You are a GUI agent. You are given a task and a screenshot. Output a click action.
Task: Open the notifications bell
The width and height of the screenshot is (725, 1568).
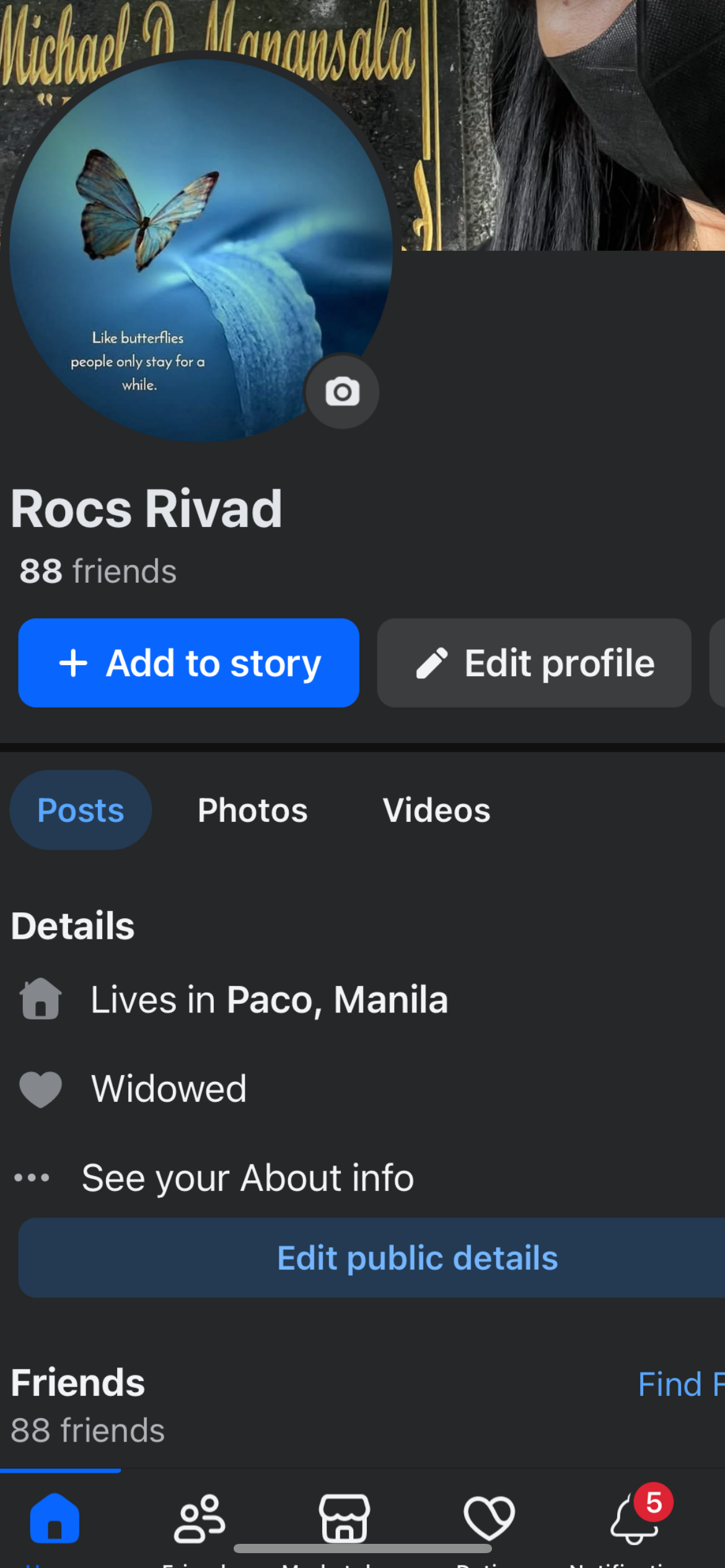tap(635, 1520)
